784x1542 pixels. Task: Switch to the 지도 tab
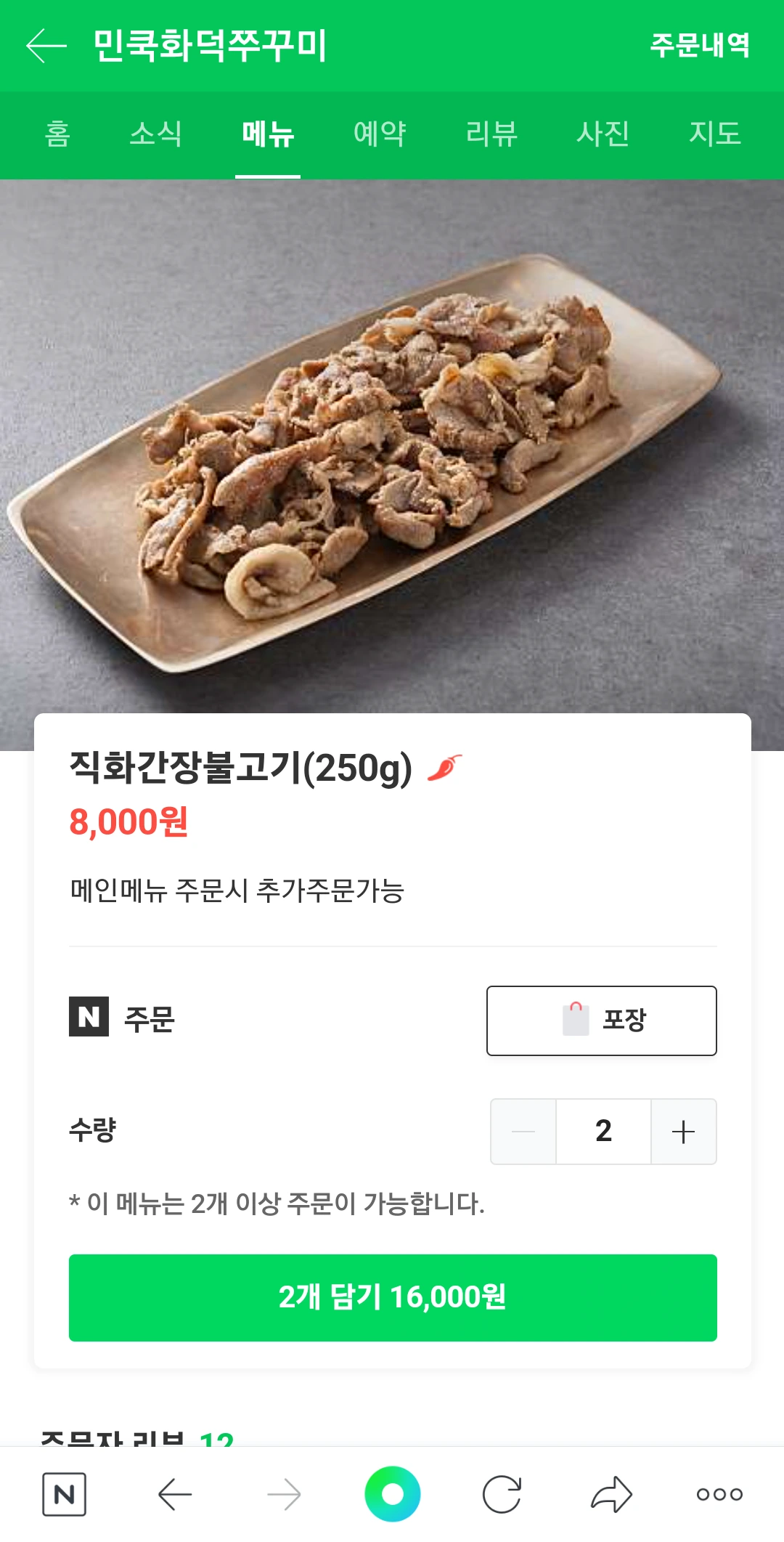(x=715, y=134)
